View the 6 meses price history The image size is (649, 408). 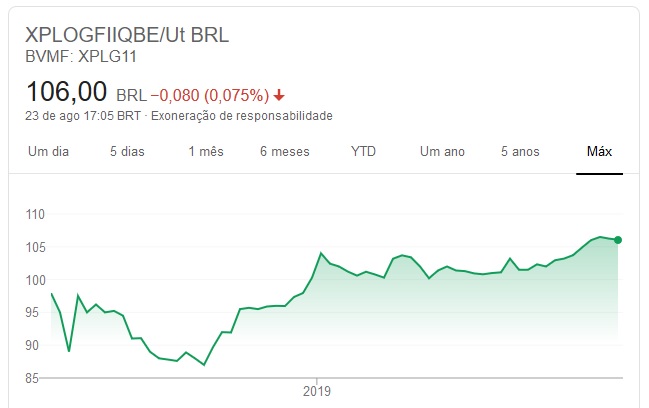(284, 152)
